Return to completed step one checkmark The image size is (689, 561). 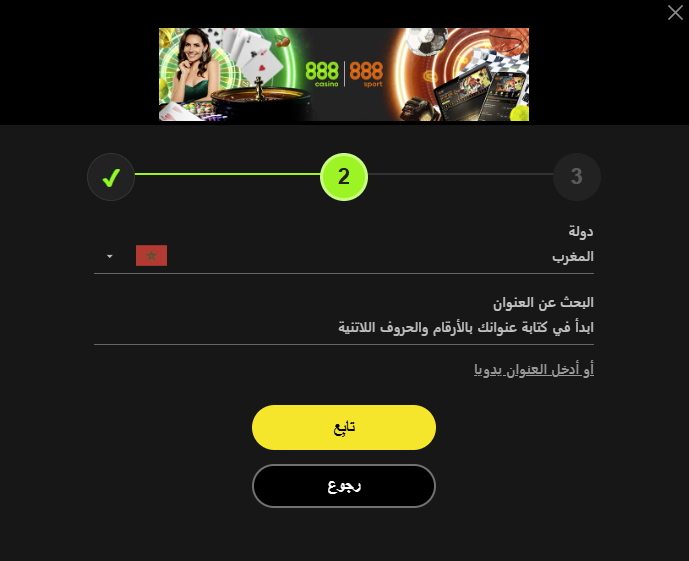111,178
